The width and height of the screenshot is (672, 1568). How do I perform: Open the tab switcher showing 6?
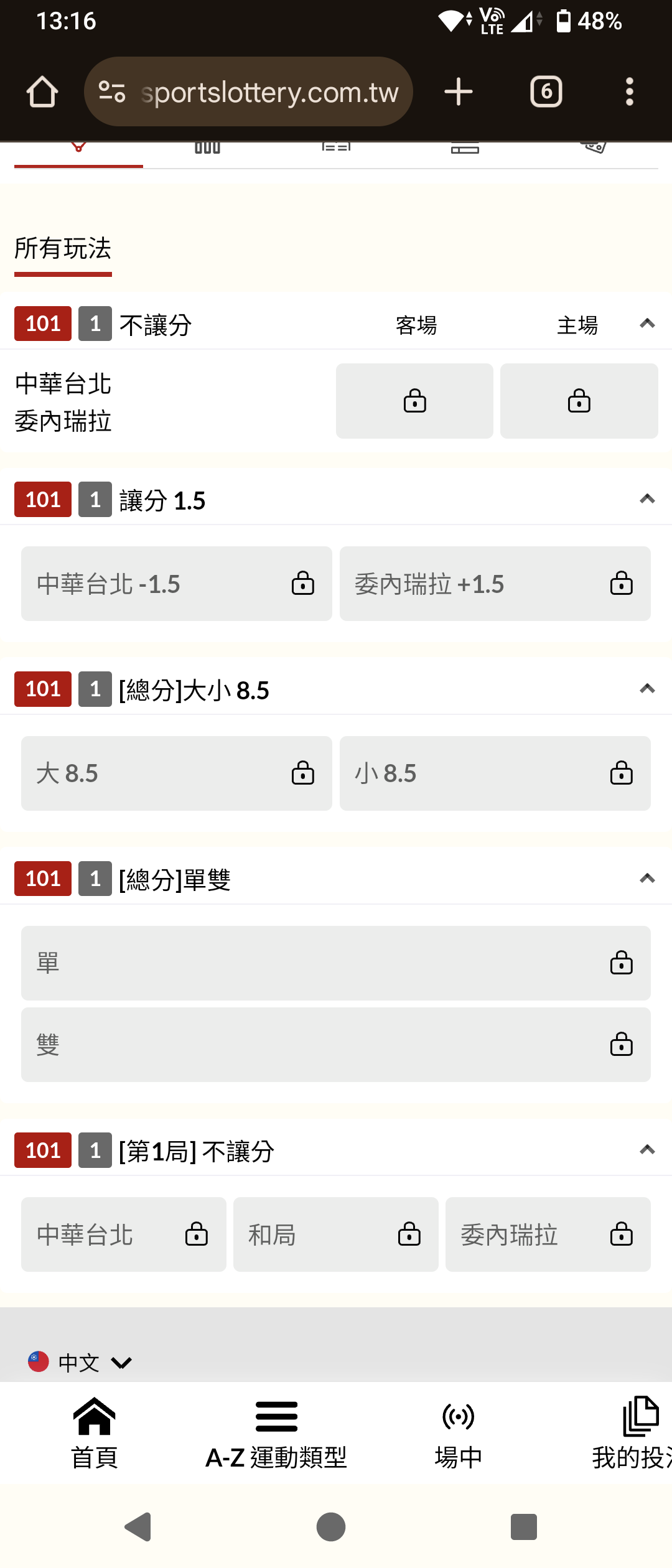tap(546, 92)
